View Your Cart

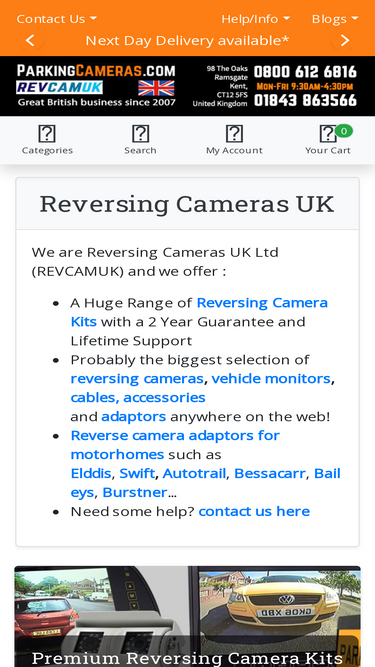[x=328, y=140]
